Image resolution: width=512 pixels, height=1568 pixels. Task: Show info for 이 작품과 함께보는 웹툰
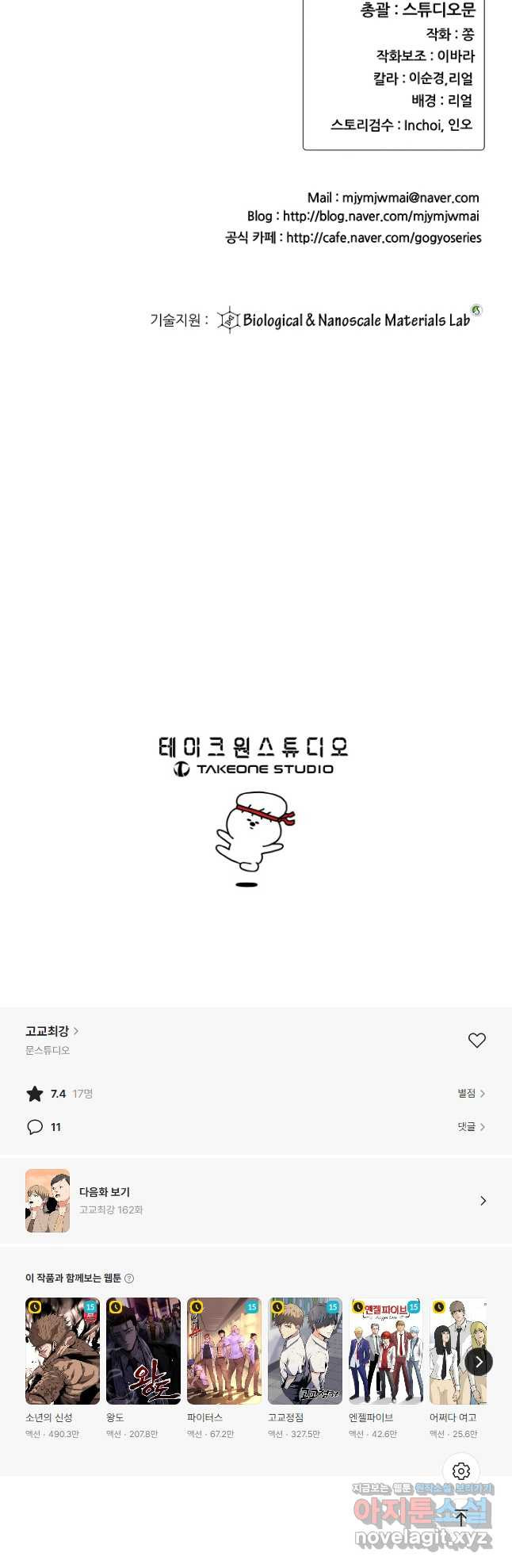pos(129,1279)
